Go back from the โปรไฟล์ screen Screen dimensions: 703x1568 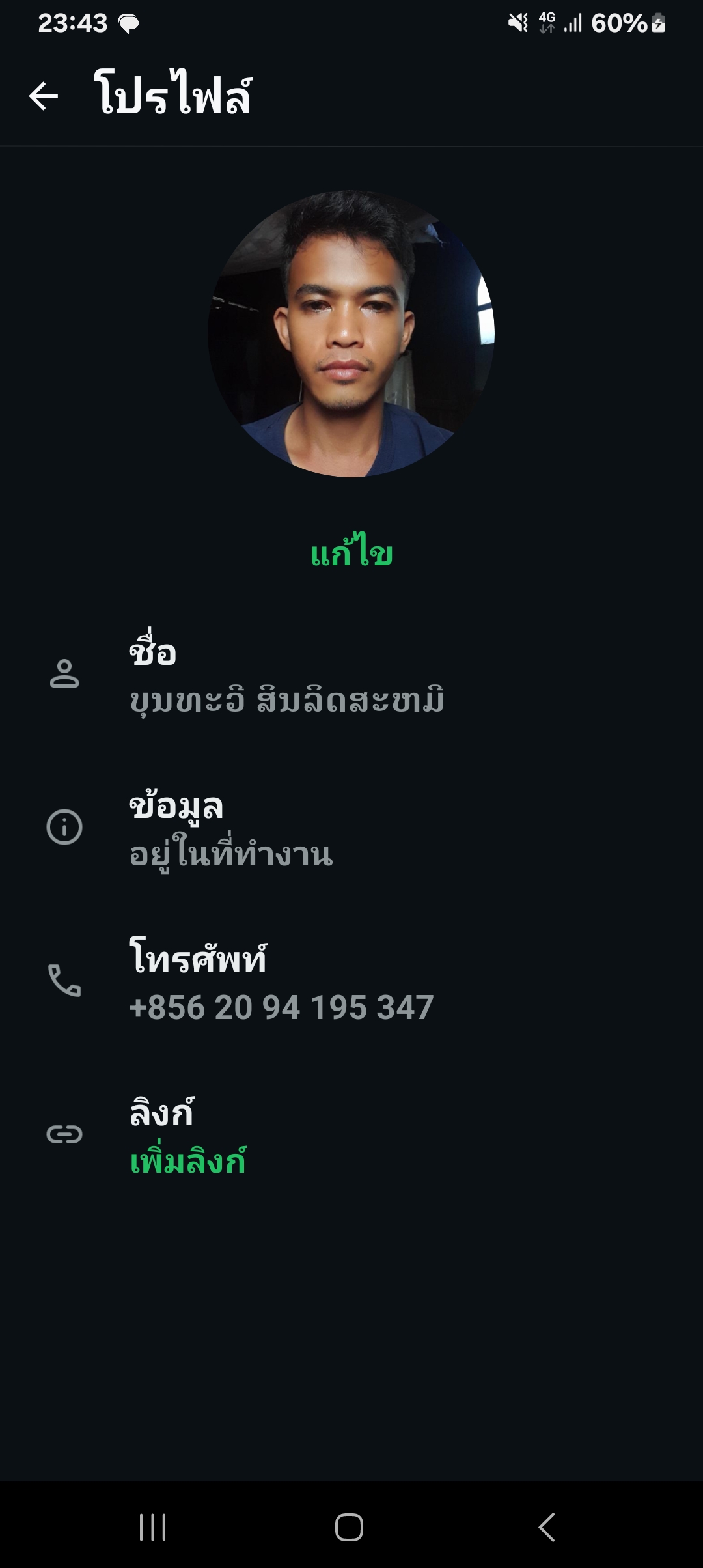44,96
